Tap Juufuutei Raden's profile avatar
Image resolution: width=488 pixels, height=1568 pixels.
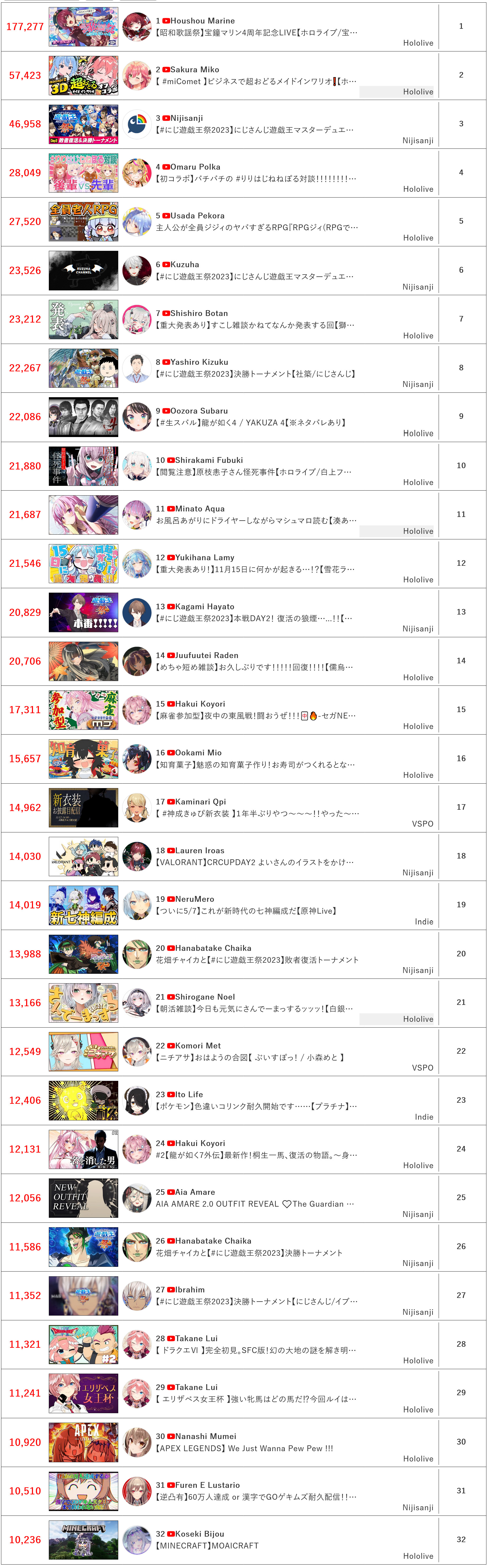click(136, 661)
